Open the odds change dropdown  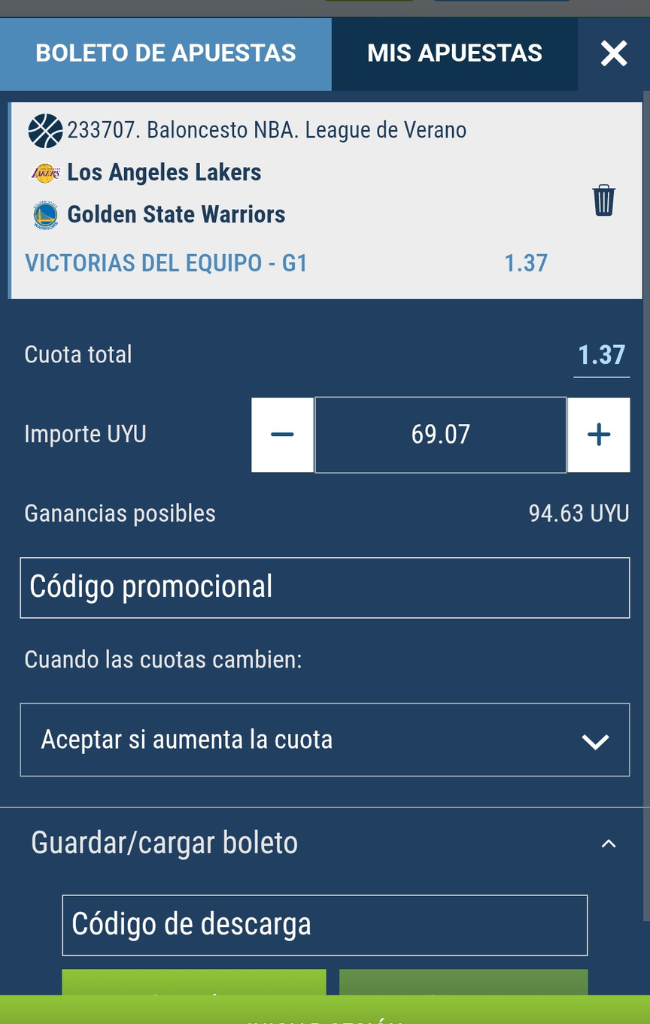(x=324, y=740)
